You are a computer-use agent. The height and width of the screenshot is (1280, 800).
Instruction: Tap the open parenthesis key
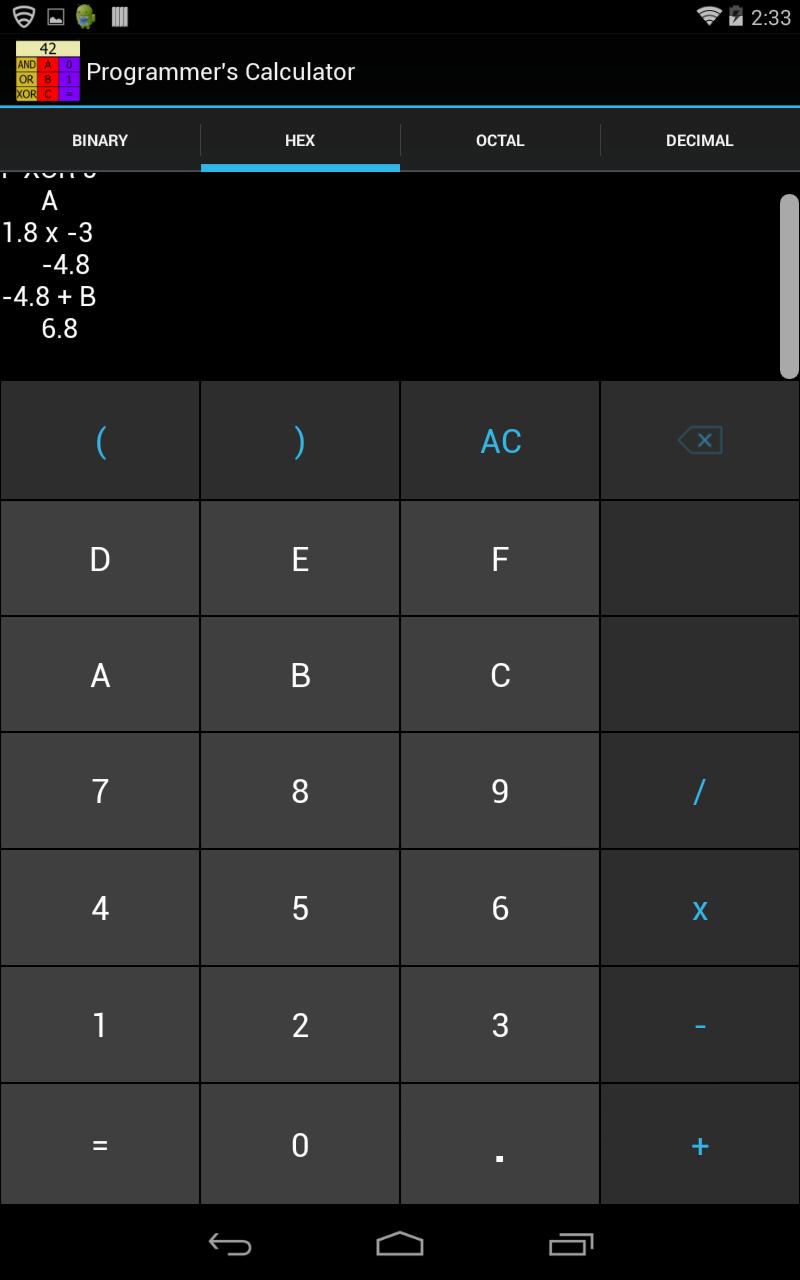(x=99, y=440)
